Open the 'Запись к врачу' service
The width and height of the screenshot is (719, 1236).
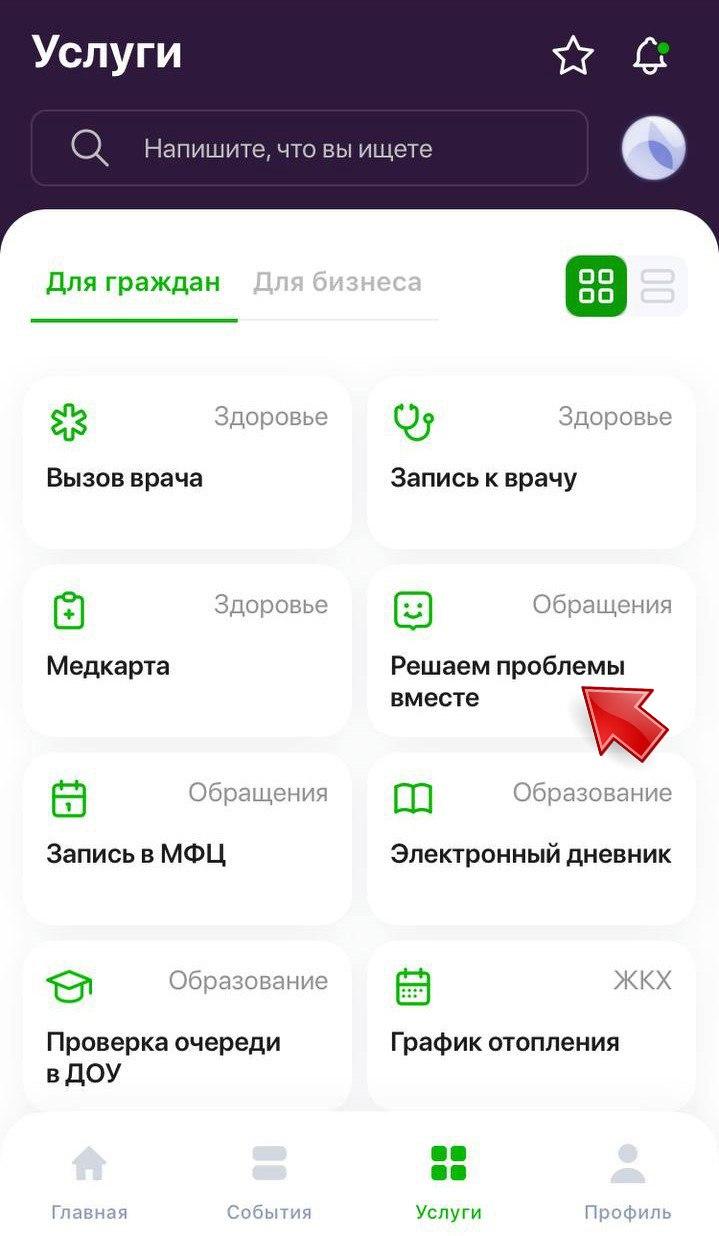(x=531, y=462)
